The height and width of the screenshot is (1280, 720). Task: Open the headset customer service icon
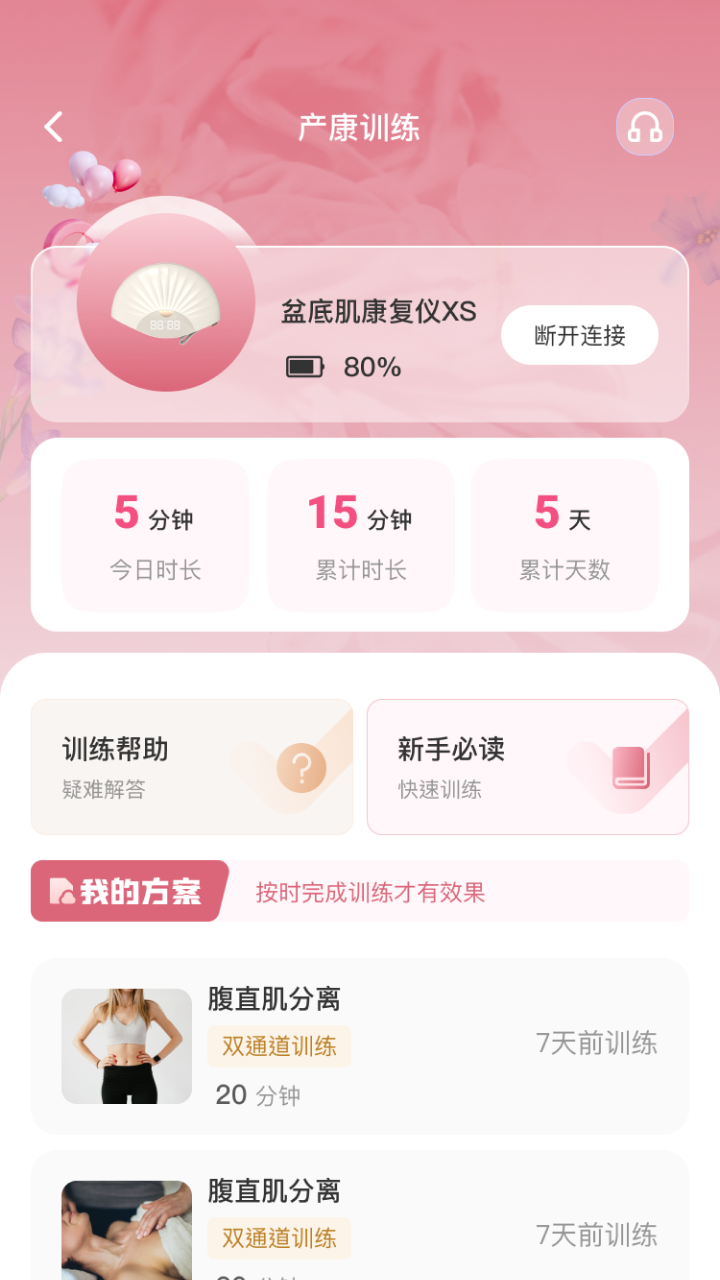645,126
